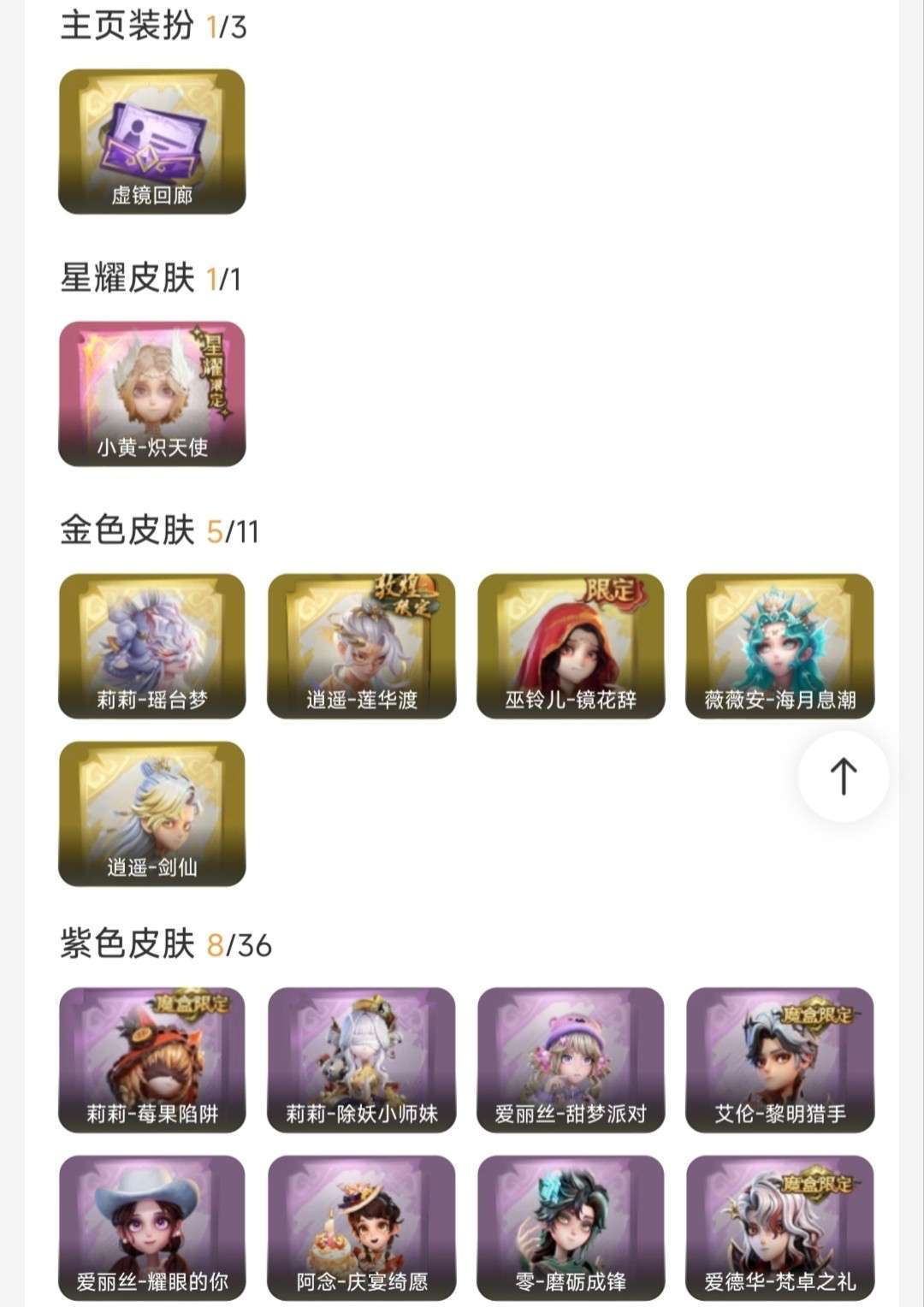Open the 艾伦-黎明猎手 skin tile
The width and height of the screenshot is (924, 1307).
tap(779, 1060)
